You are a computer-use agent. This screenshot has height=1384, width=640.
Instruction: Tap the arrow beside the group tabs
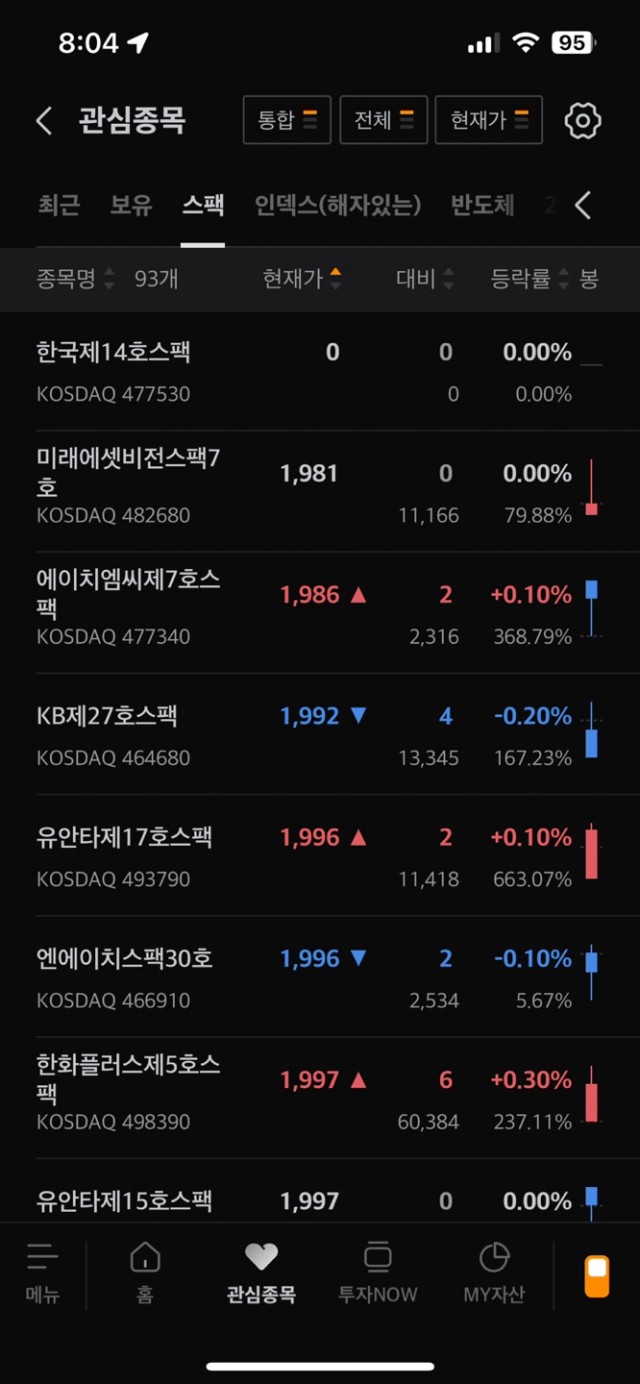click(x=584, y=205)
